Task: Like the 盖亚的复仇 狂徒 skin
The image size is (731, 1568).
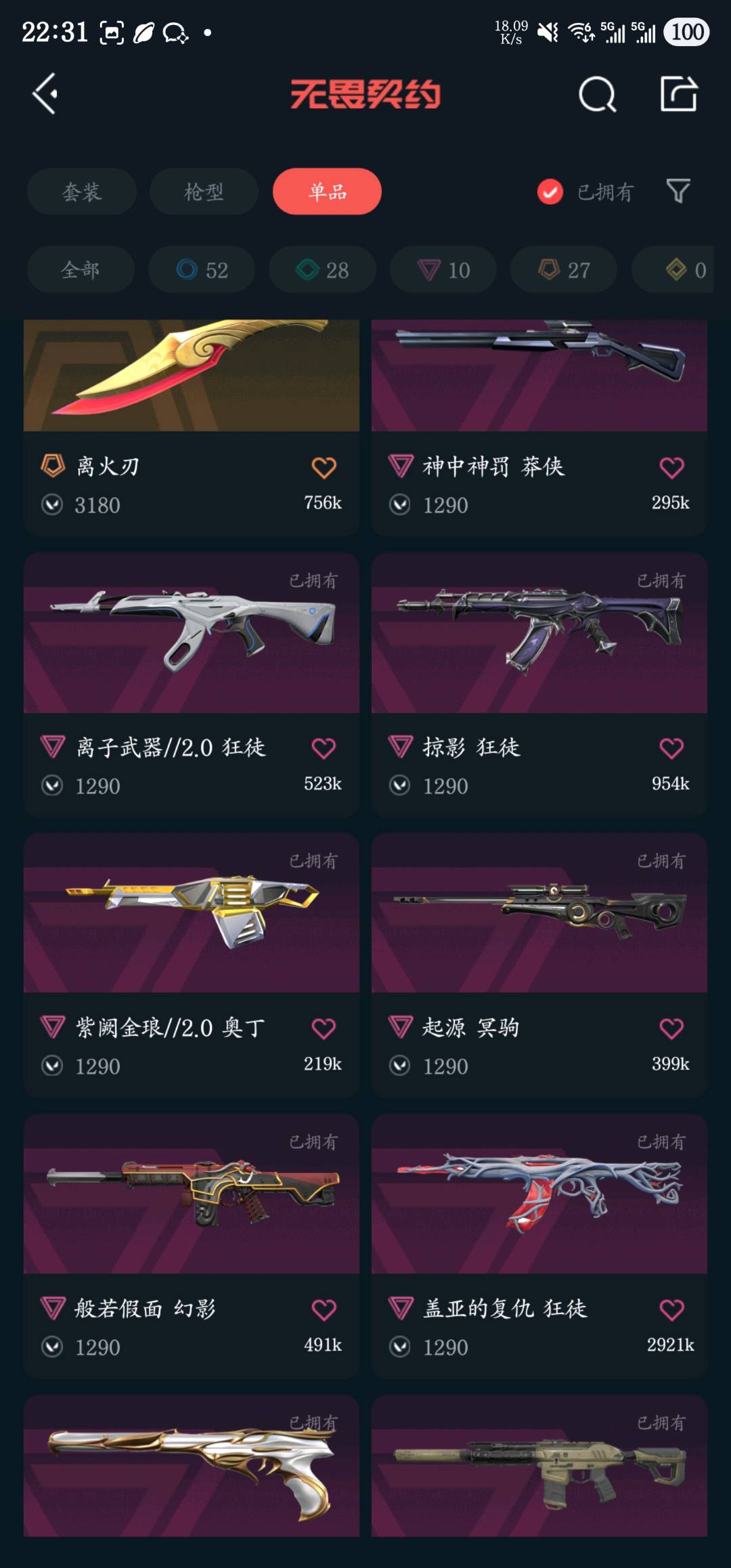Action: pyautogui.click(x=671, y=1309)
